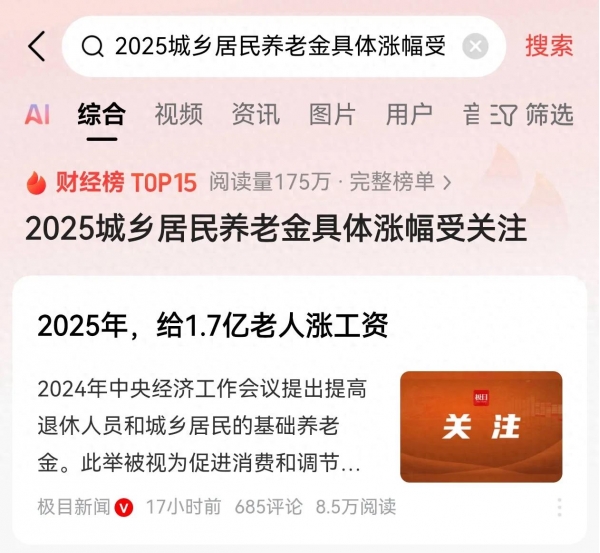
Task: Go back using the arrow
Action: click(x=36, y=46)
